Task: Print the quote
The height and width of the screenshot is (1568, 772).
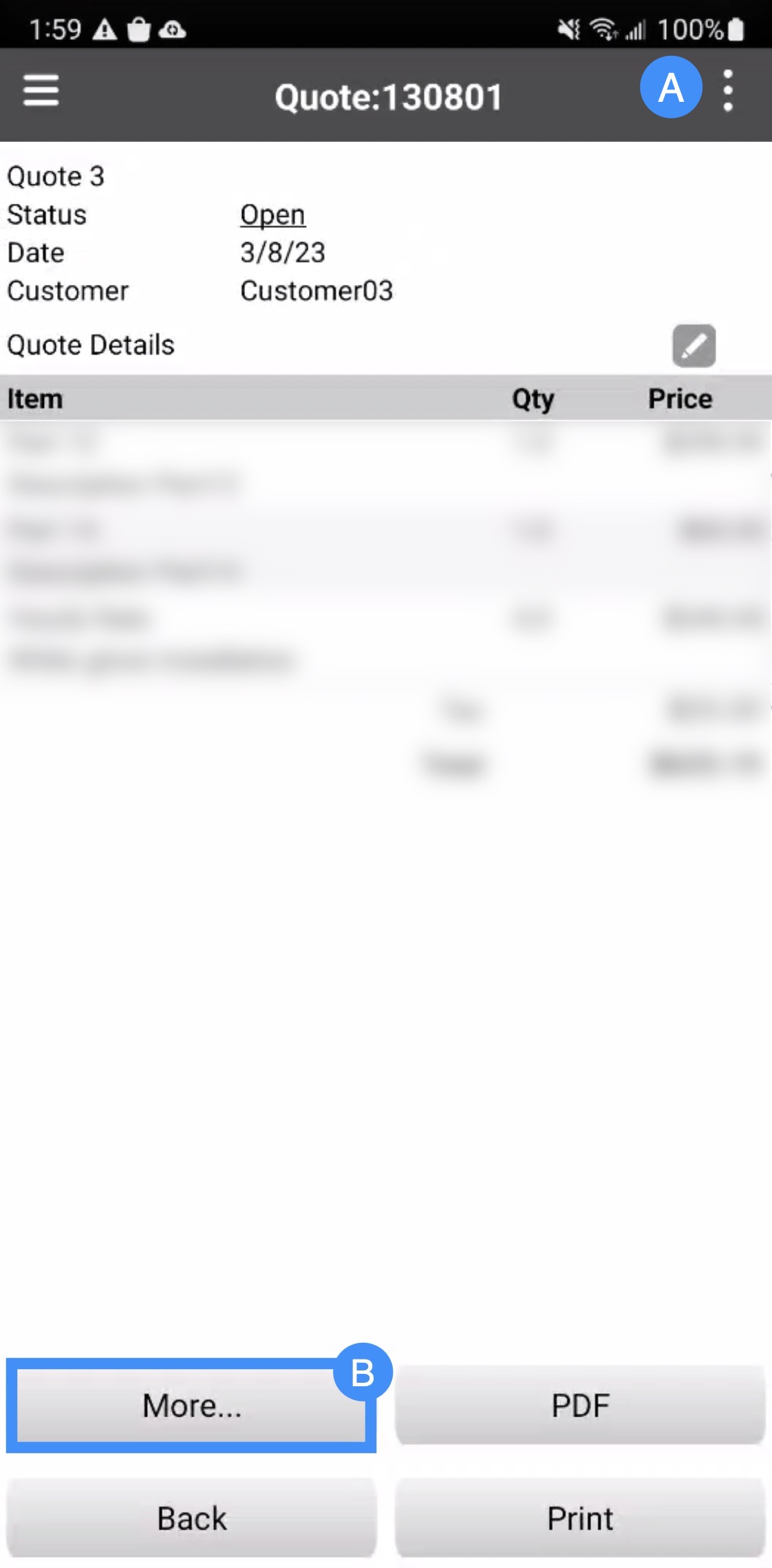Action: click(x=580, y=1518)
